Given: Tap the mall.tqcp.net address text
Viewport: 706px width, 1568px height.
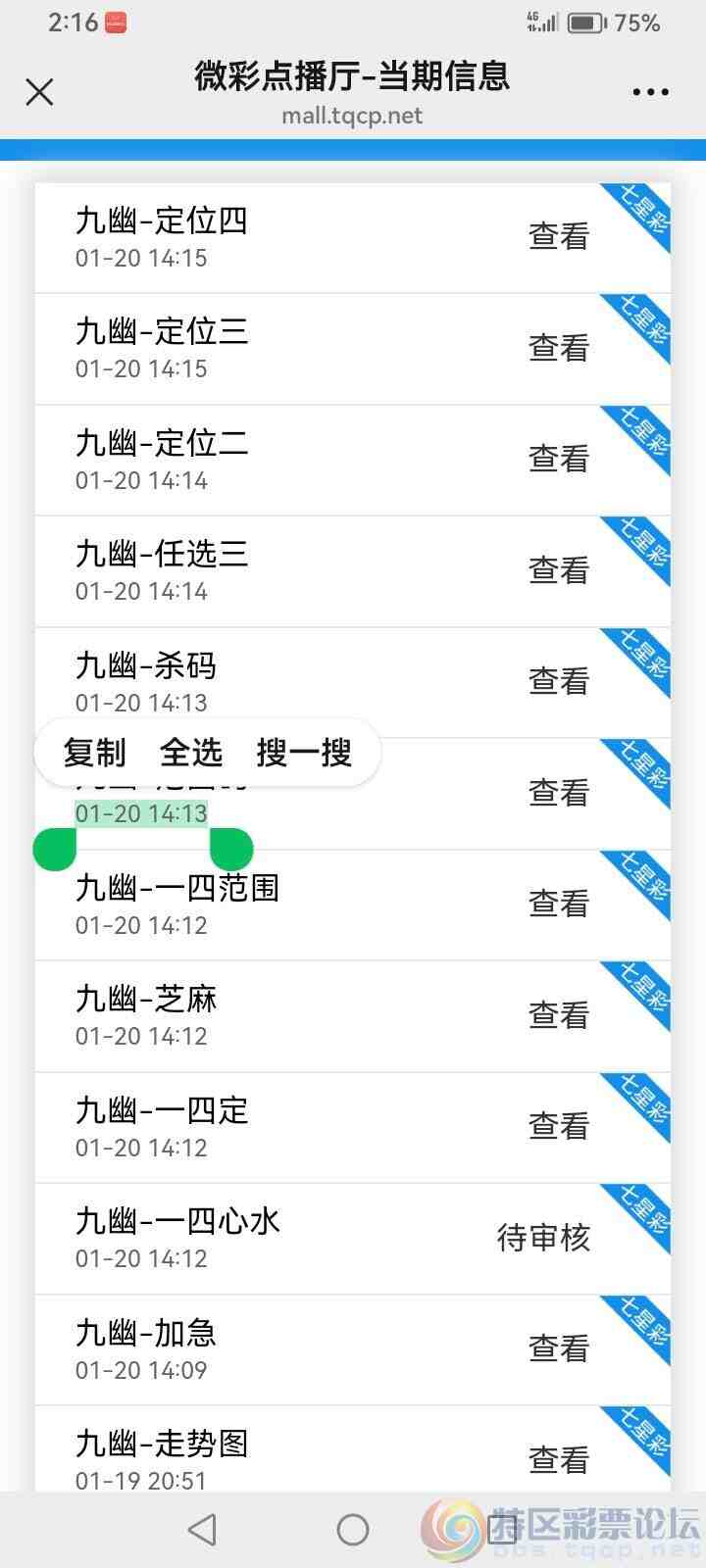Looking at the screenshot, I should [x=353, y=116].
